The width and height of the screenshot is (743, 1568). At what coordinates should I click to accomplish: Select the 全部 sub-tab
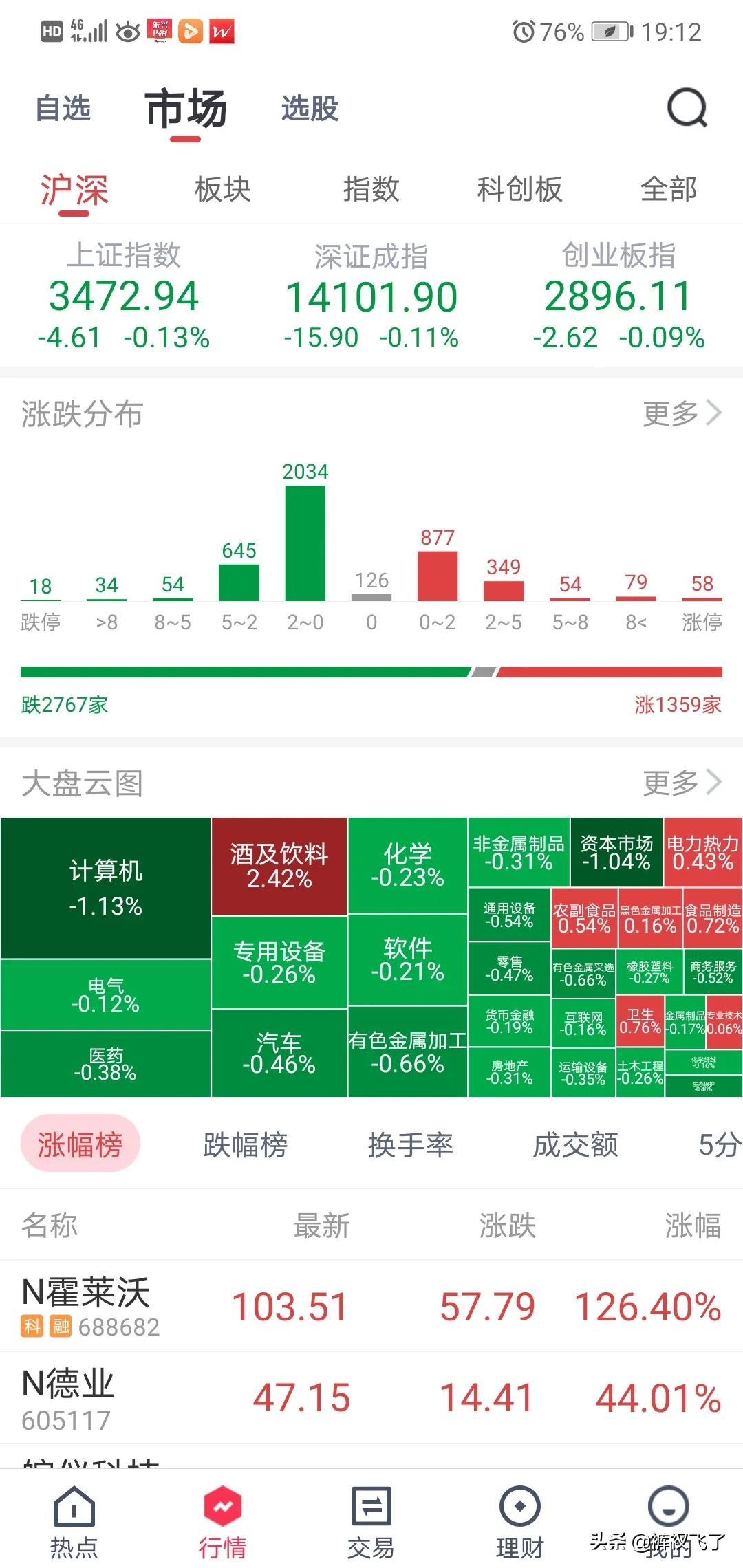[x=669, y=189]
